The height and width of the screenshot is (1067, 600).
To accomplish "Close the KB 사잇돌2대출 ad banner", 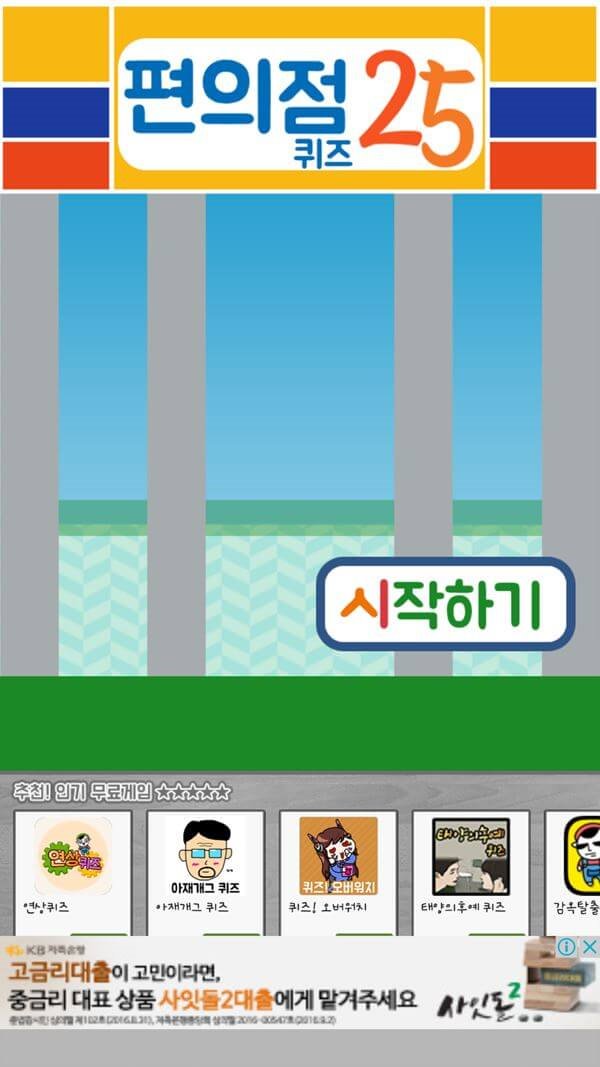I will pos(590,946).
